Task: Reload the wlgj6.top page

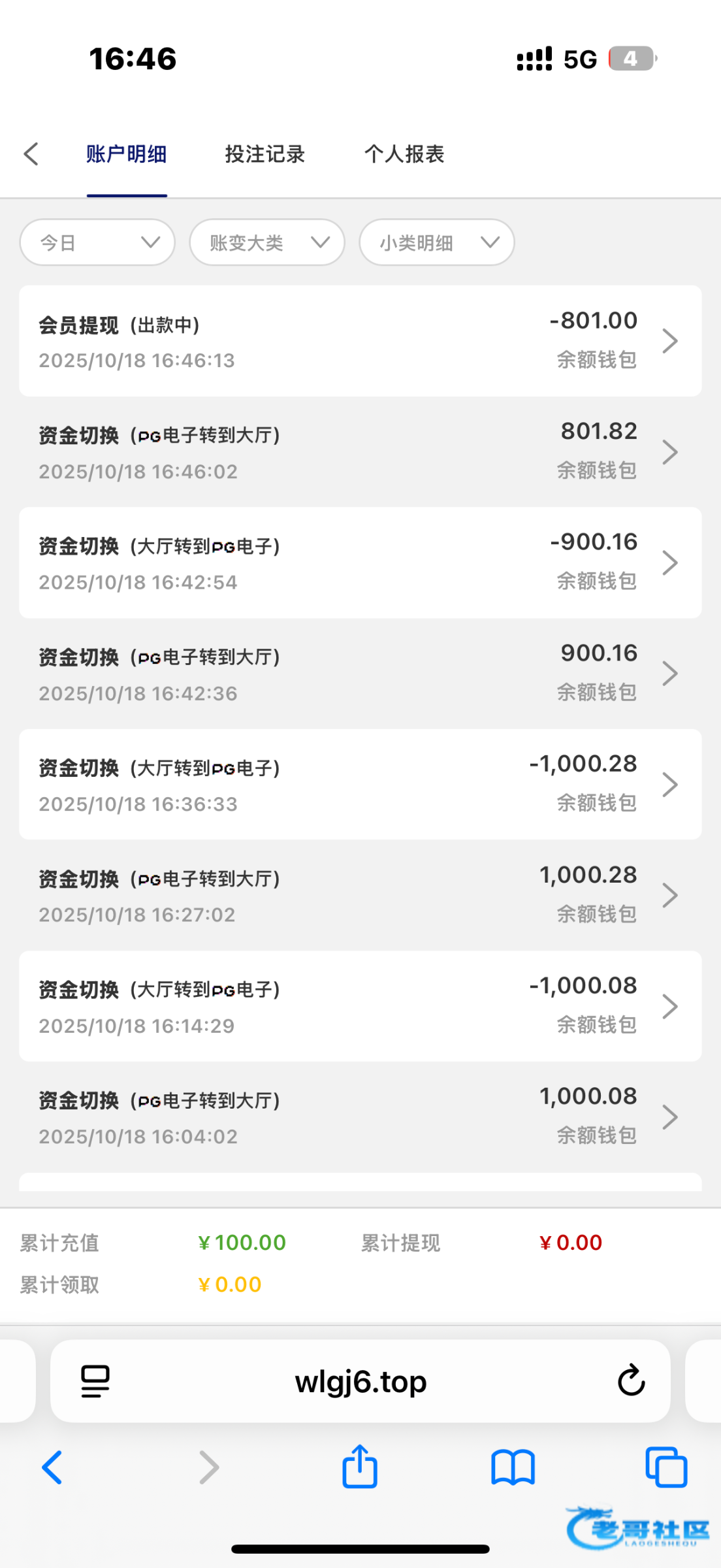Action: [x=631, y=1380]
